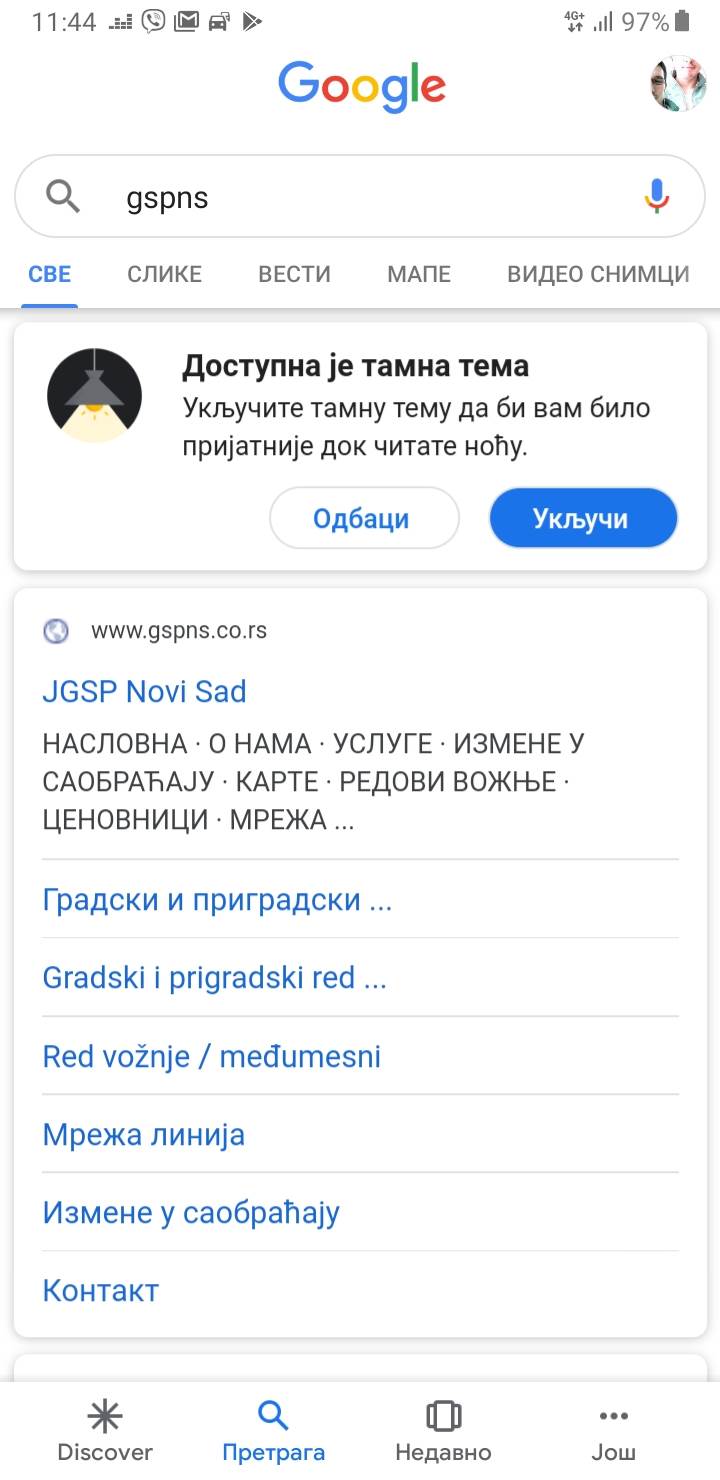Image resolution: width=720 pixels, height=1480 pixels.
Task: Open the Још more menu
Action: tap(613, 1430)
